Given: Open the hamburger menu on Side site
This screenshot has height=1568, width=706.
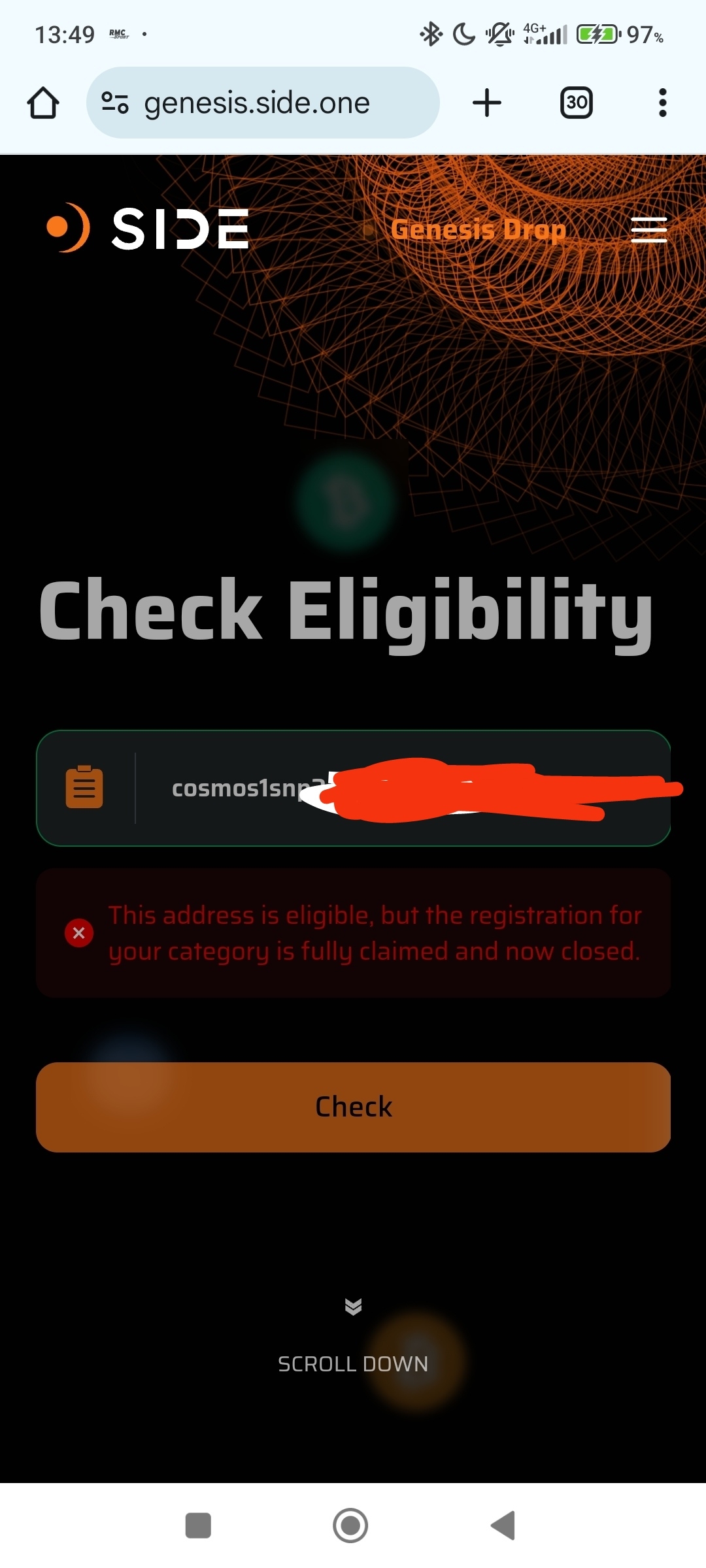Looking at the screenshot, I should click(x=648, y=229).
